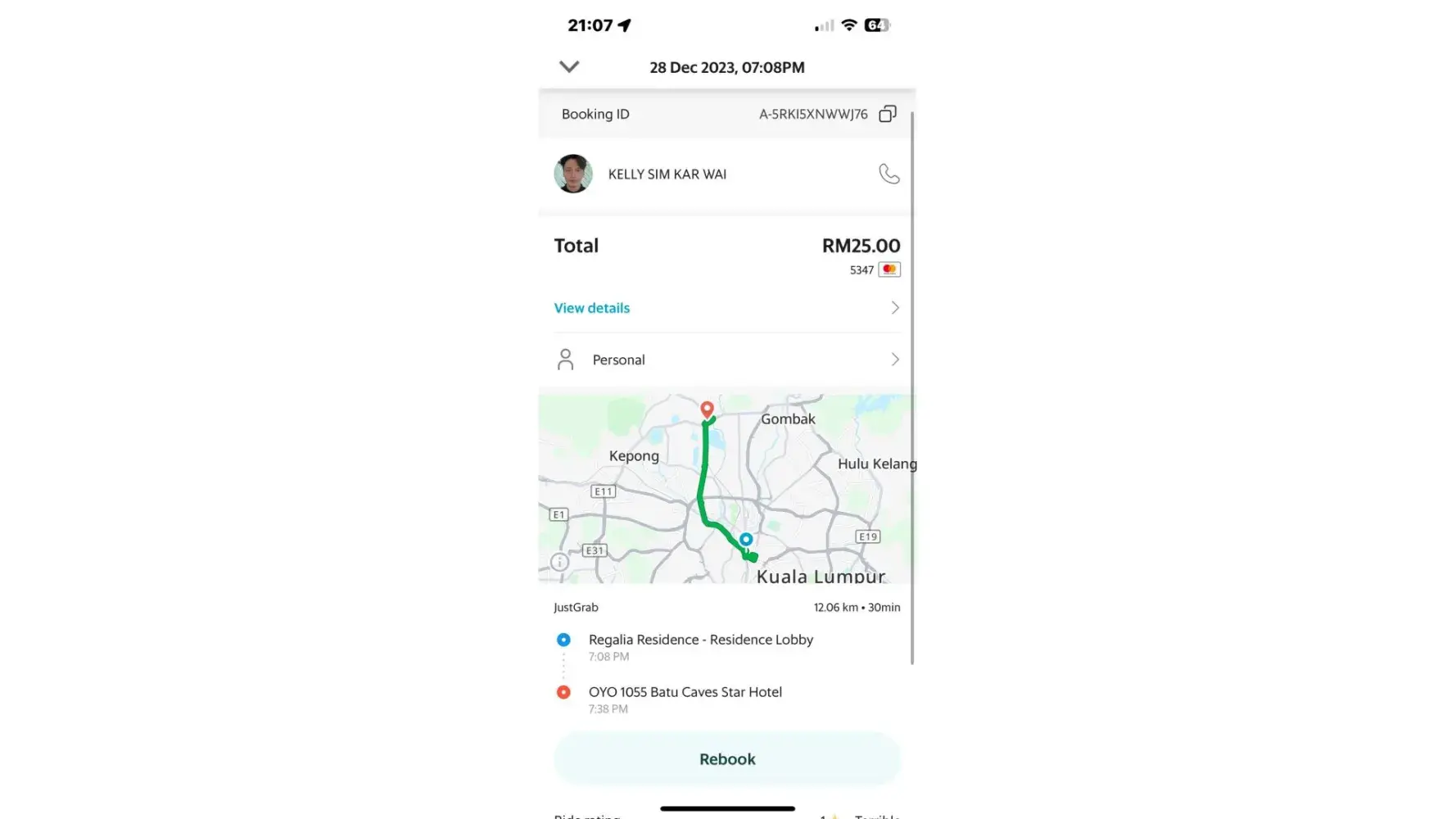Collapse the ride details with down chevron
The image size is (1456, 819).
(x=569, y=67)
